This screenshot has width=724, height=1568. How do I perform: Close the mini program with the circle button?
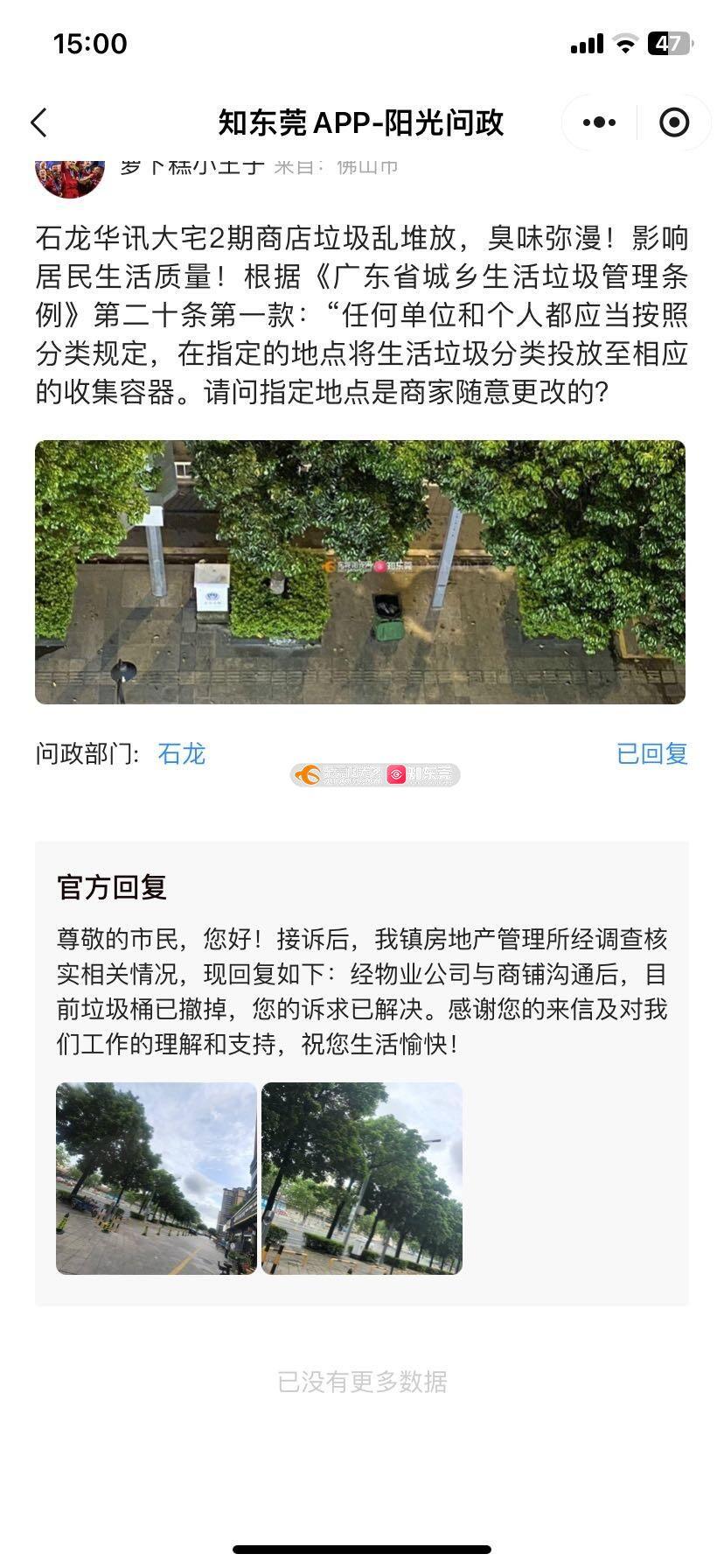[673, 122]
